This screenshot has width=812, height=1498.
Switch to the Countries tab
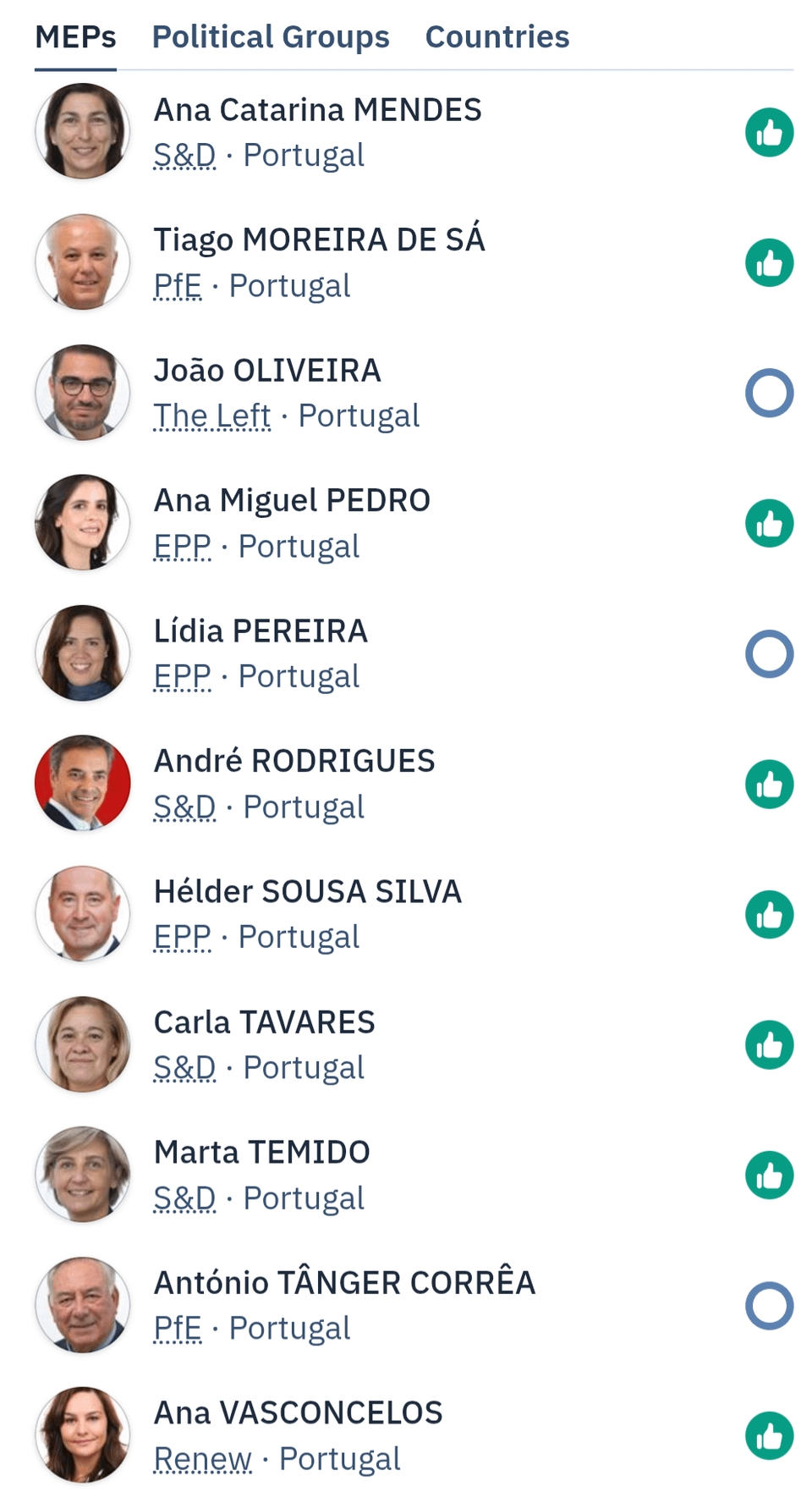(x=497, y=37)
